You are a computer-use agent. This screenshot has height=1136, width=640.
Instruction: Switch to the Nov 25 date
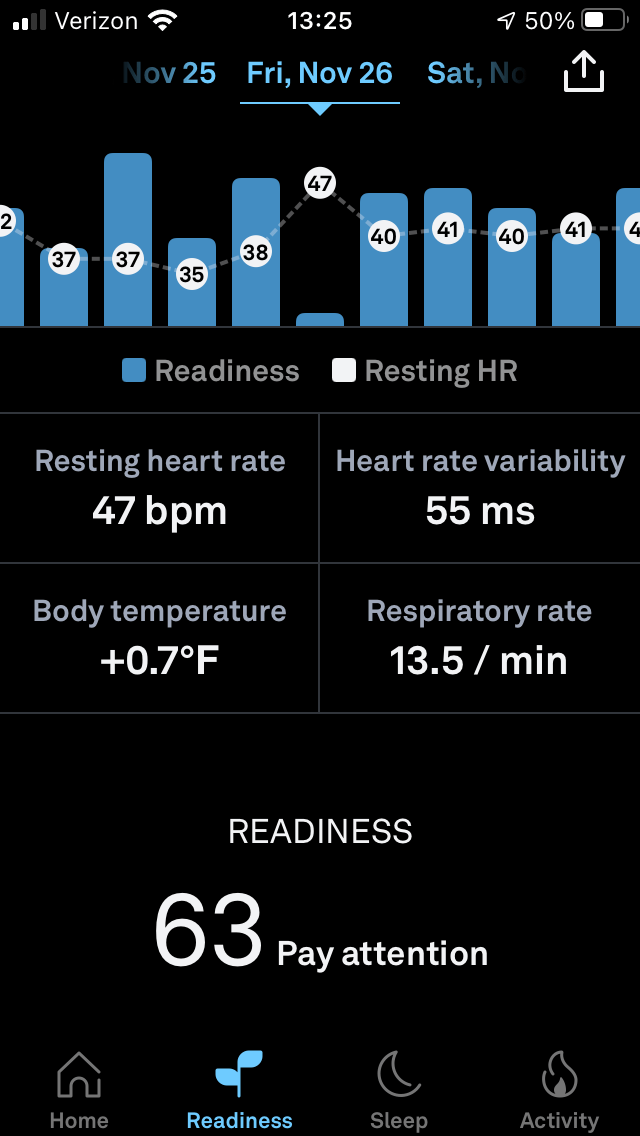point(170,73)
